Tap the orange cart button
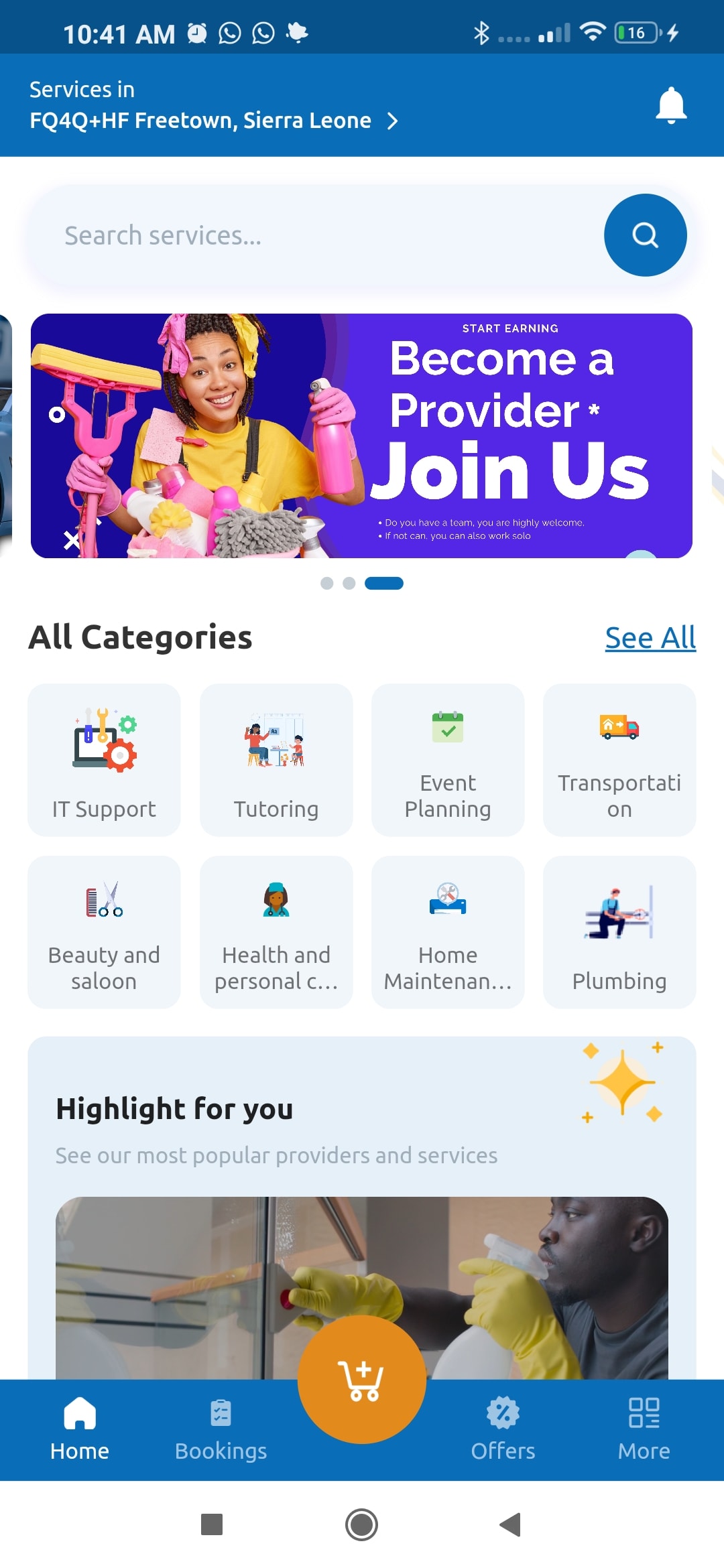The width and height of the screenshot is (724, 1568). (x=362, y=1379)
